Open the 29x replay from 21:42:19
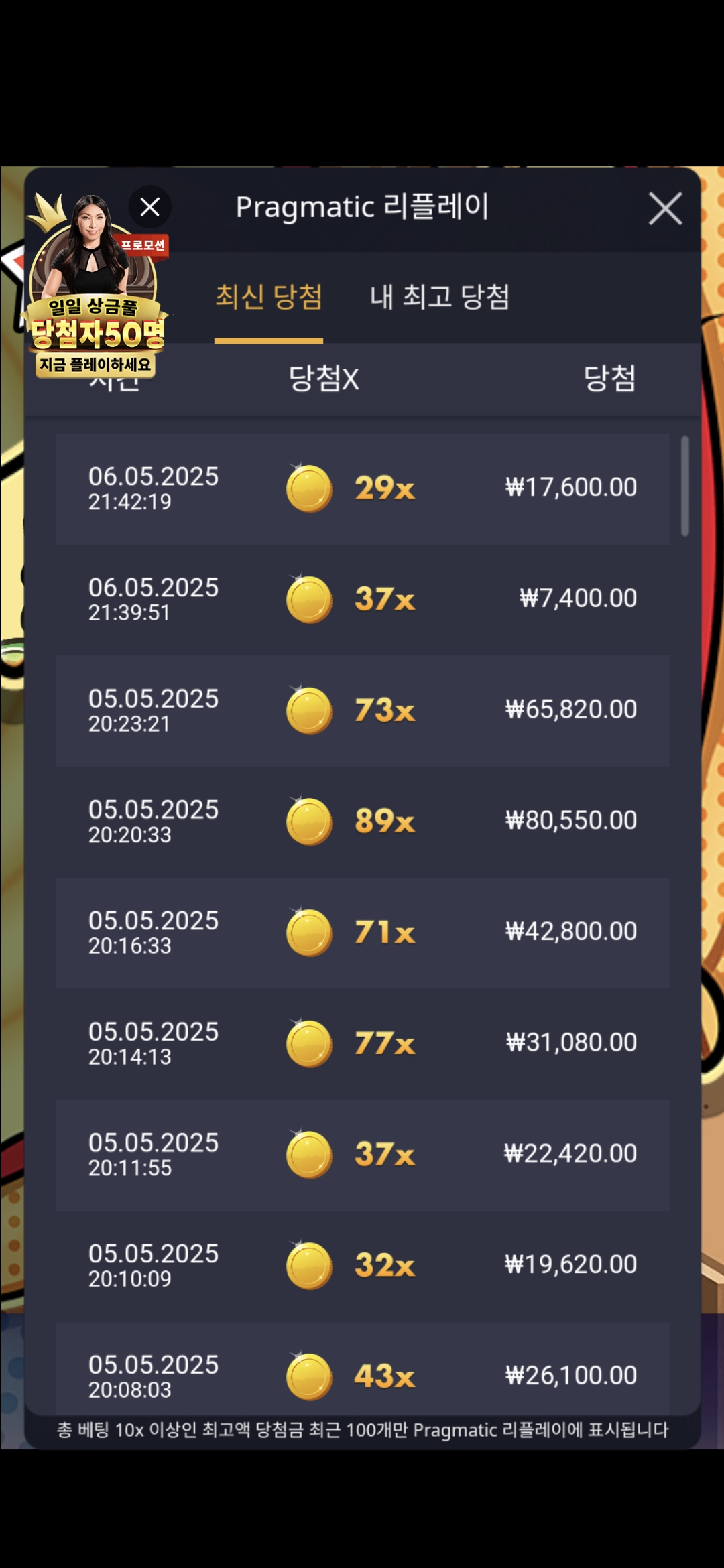 [x=362, y=488]
